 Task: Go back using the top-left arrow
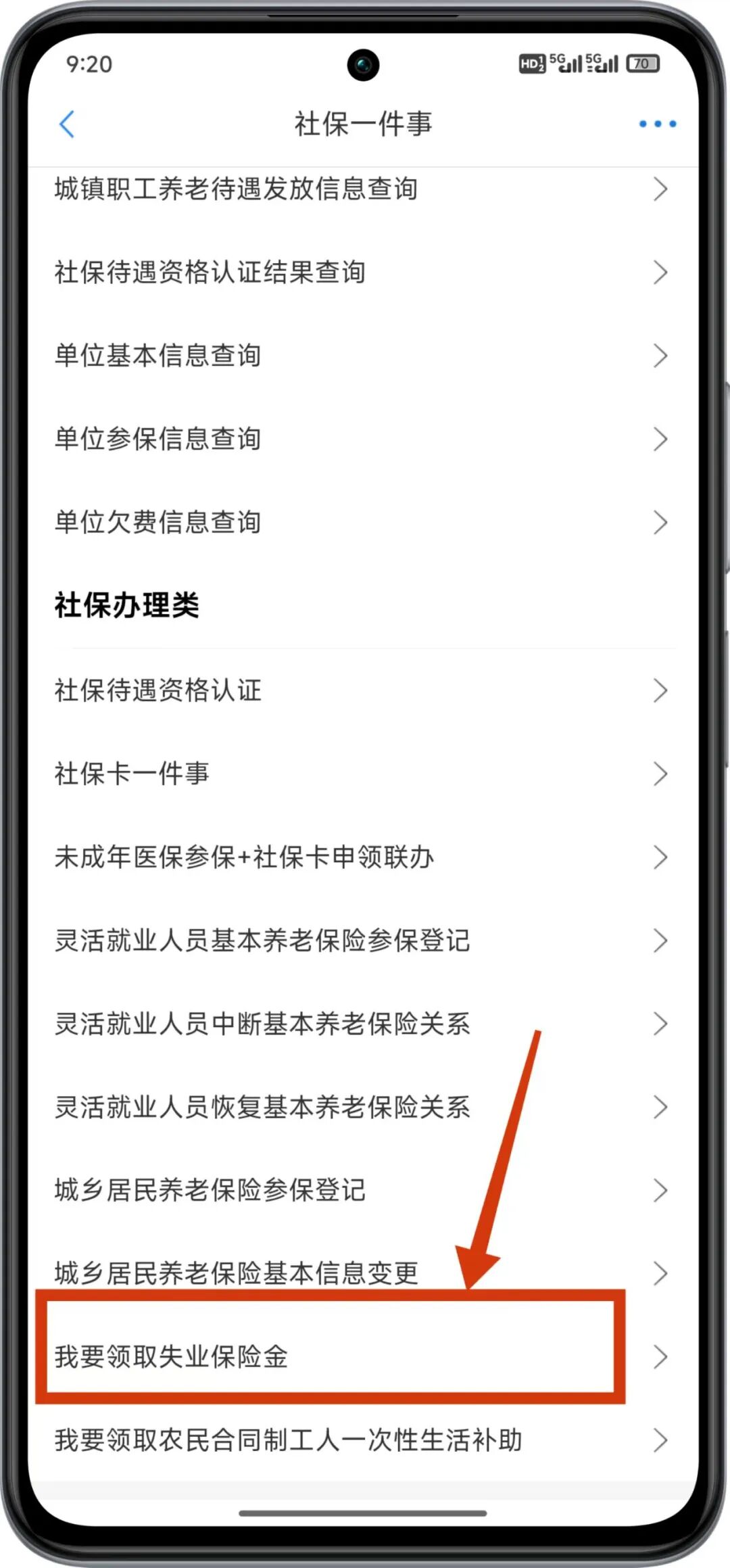tap(67, 124)
